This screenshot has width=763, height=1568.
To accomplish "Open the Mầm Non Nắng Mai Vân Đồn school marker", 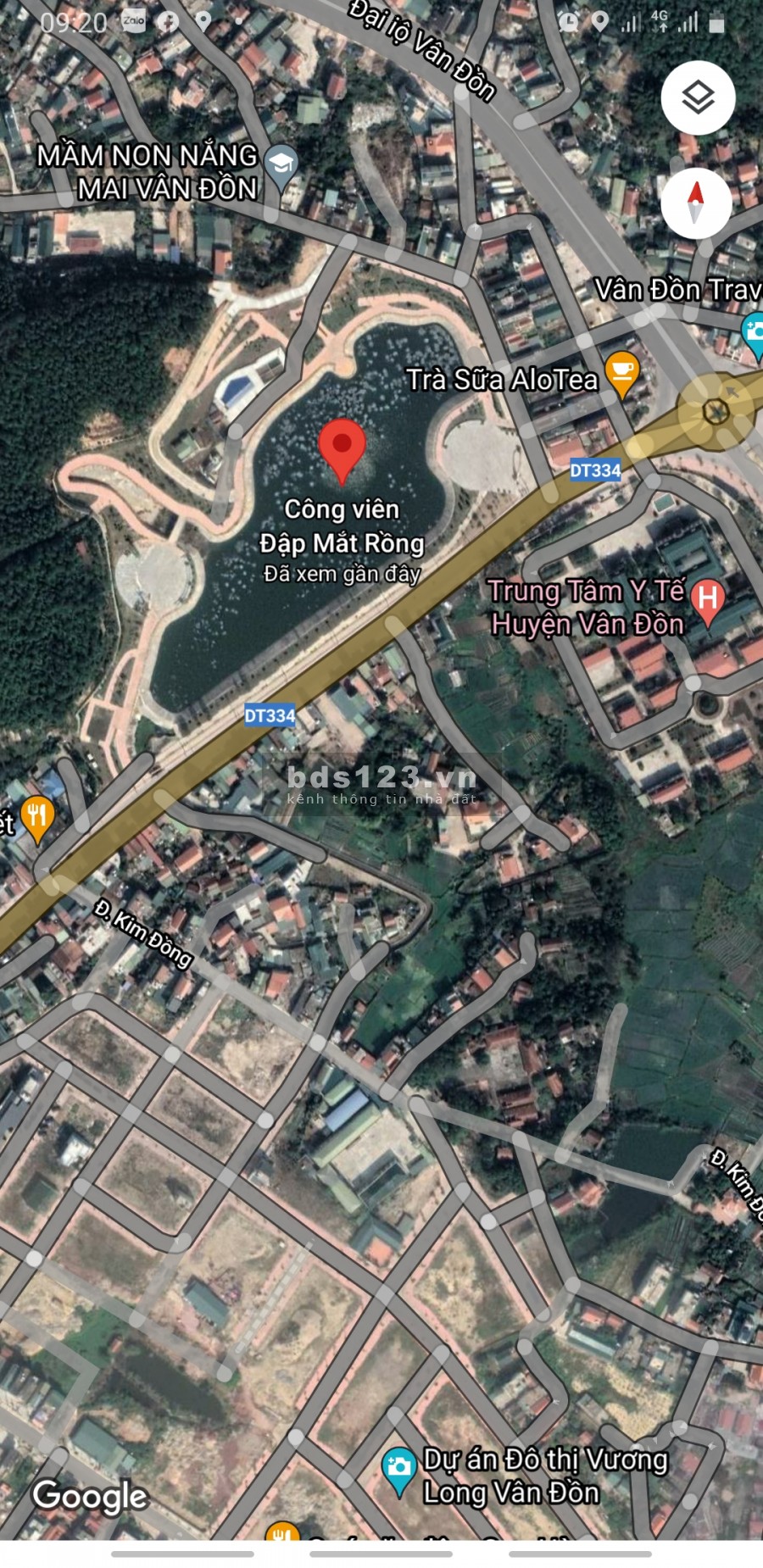I will [281, 164].
